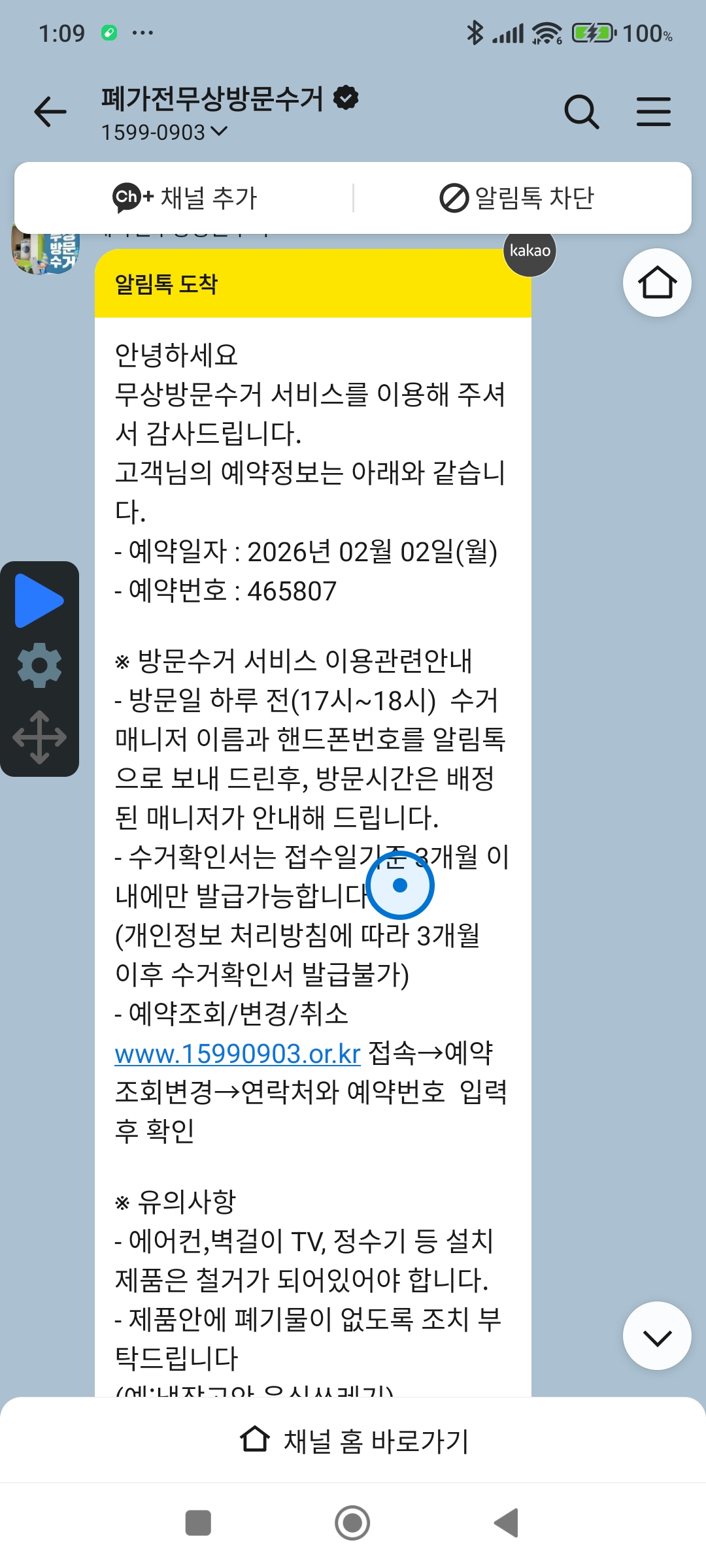706x1568 pixels.
Task: Open the overlay gear settings
Action: [39, 666]
